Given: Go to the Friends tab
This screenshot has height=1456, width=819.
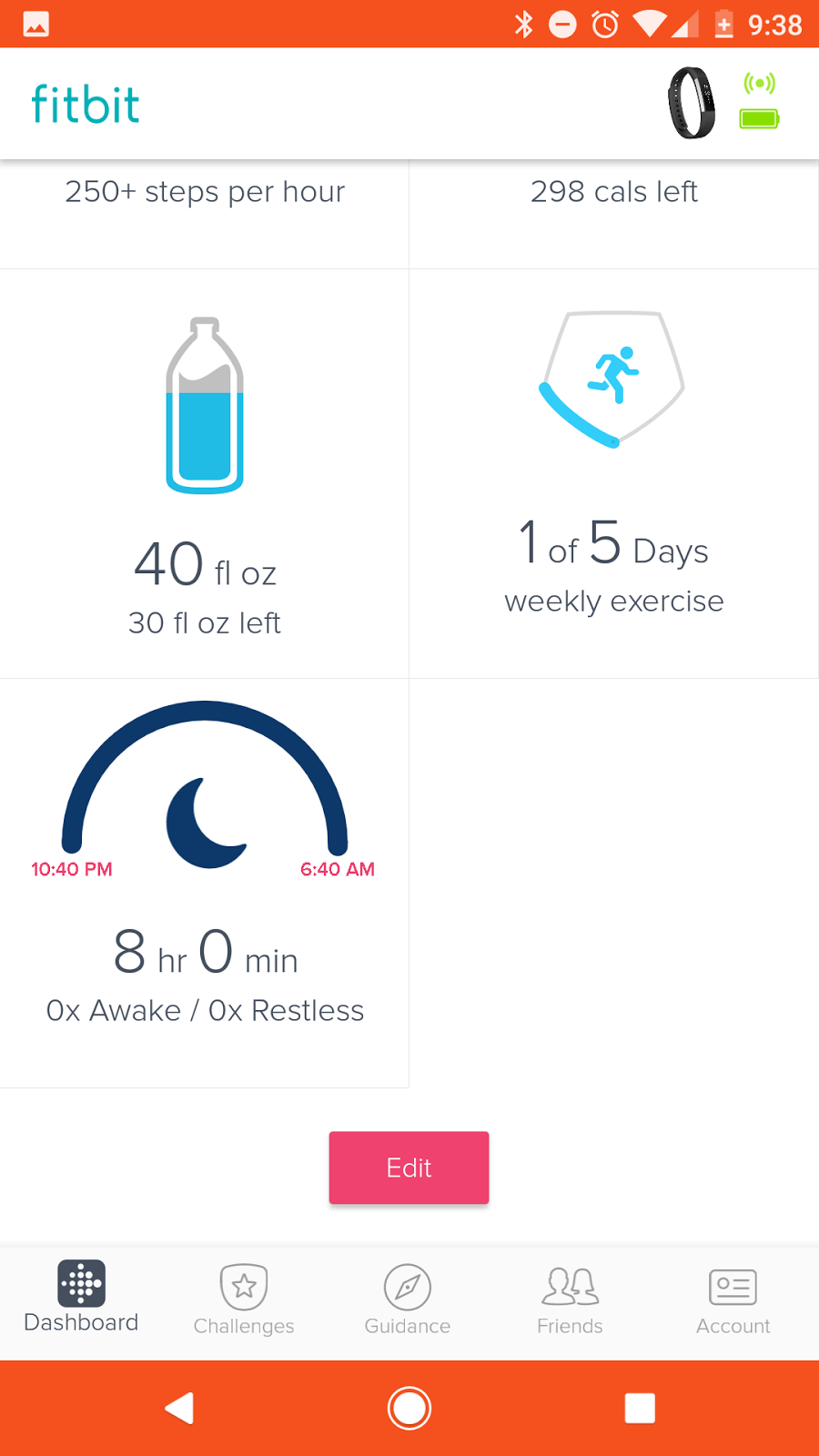Looking at the screenshot, I should pos(570,1300).
